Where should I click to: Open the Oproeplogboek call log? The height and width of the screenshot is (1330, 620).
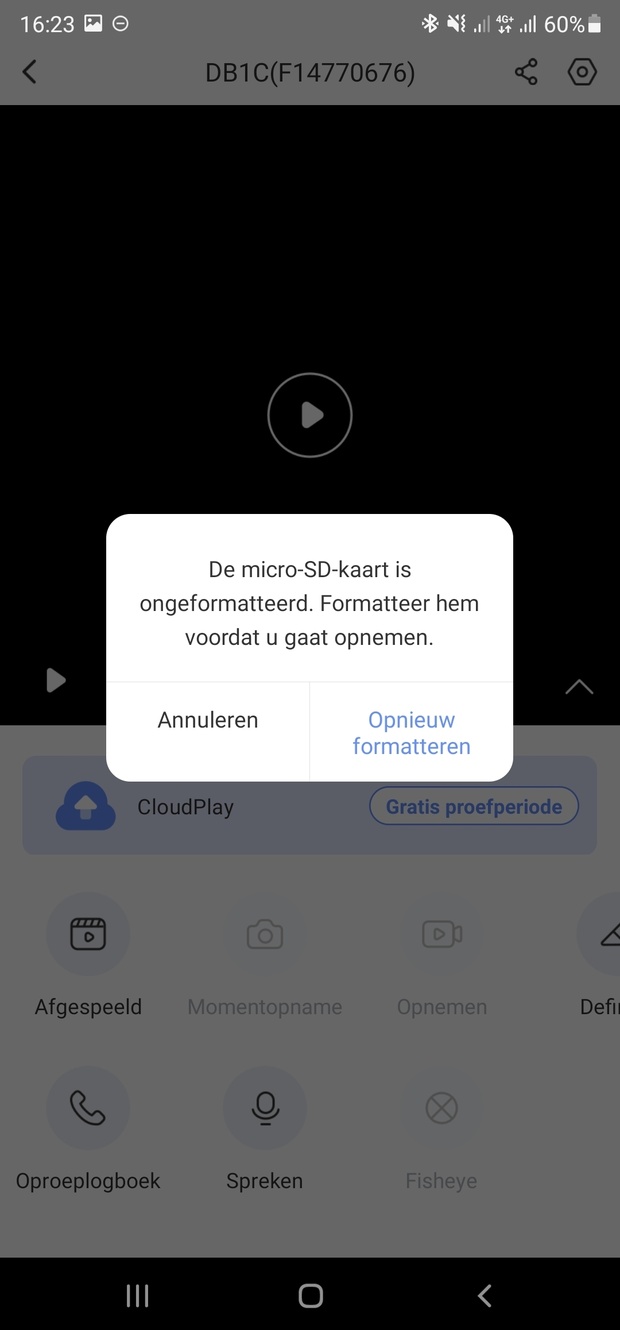(x=88, y=1108)
